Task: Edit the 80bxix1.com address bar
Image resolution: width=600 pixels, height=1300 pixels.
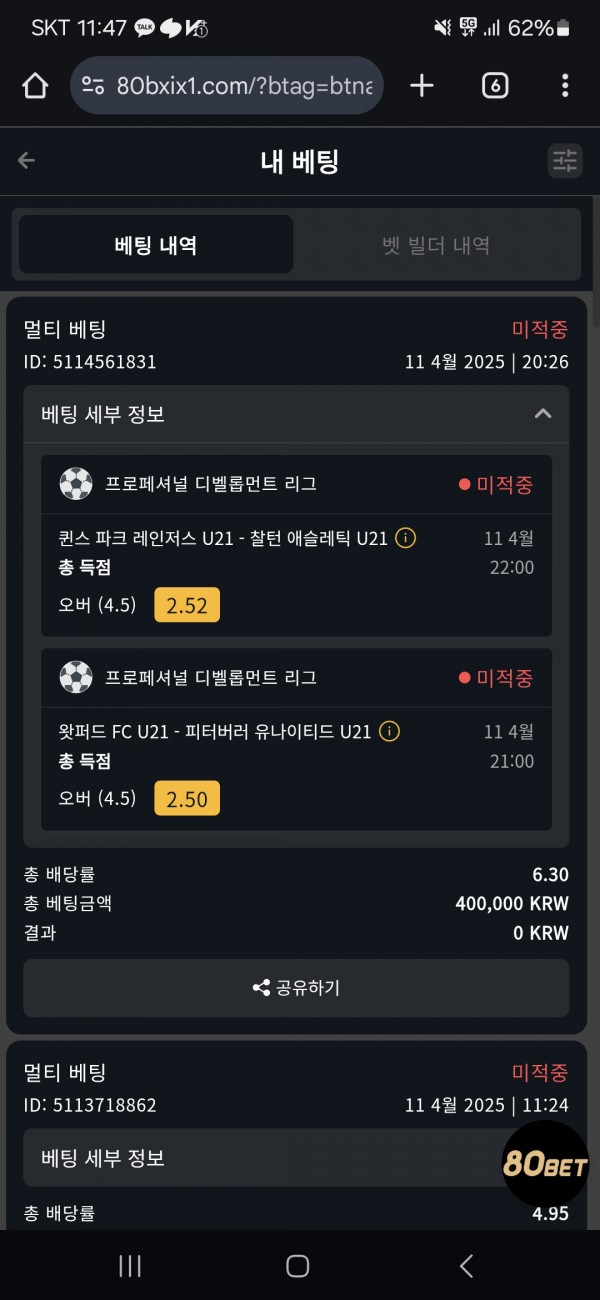Action: coord(228,86)
